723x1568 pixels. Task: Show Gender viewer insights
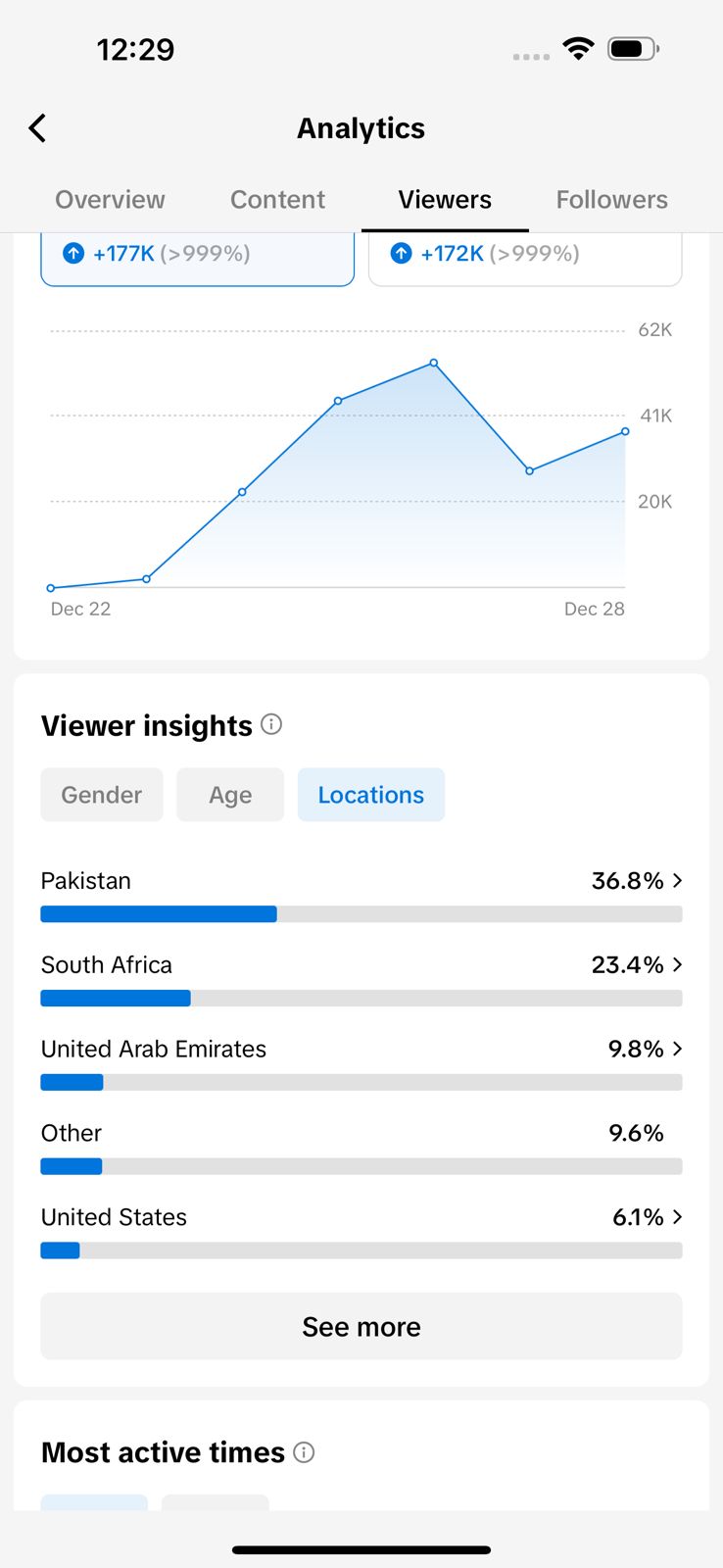pos(102,795)
